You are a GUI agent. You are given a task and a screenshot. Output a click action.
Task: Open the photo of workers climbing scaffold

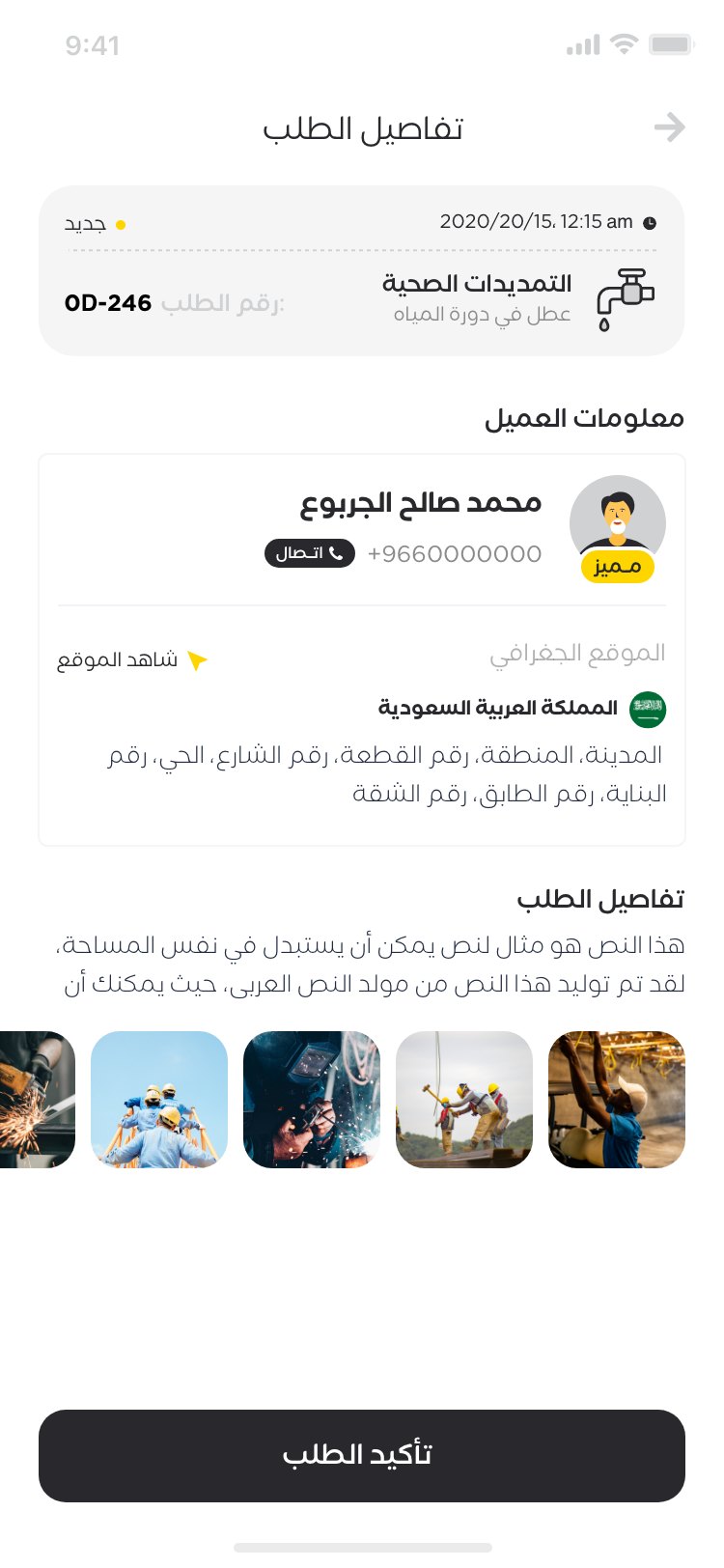coord(159,1100)
